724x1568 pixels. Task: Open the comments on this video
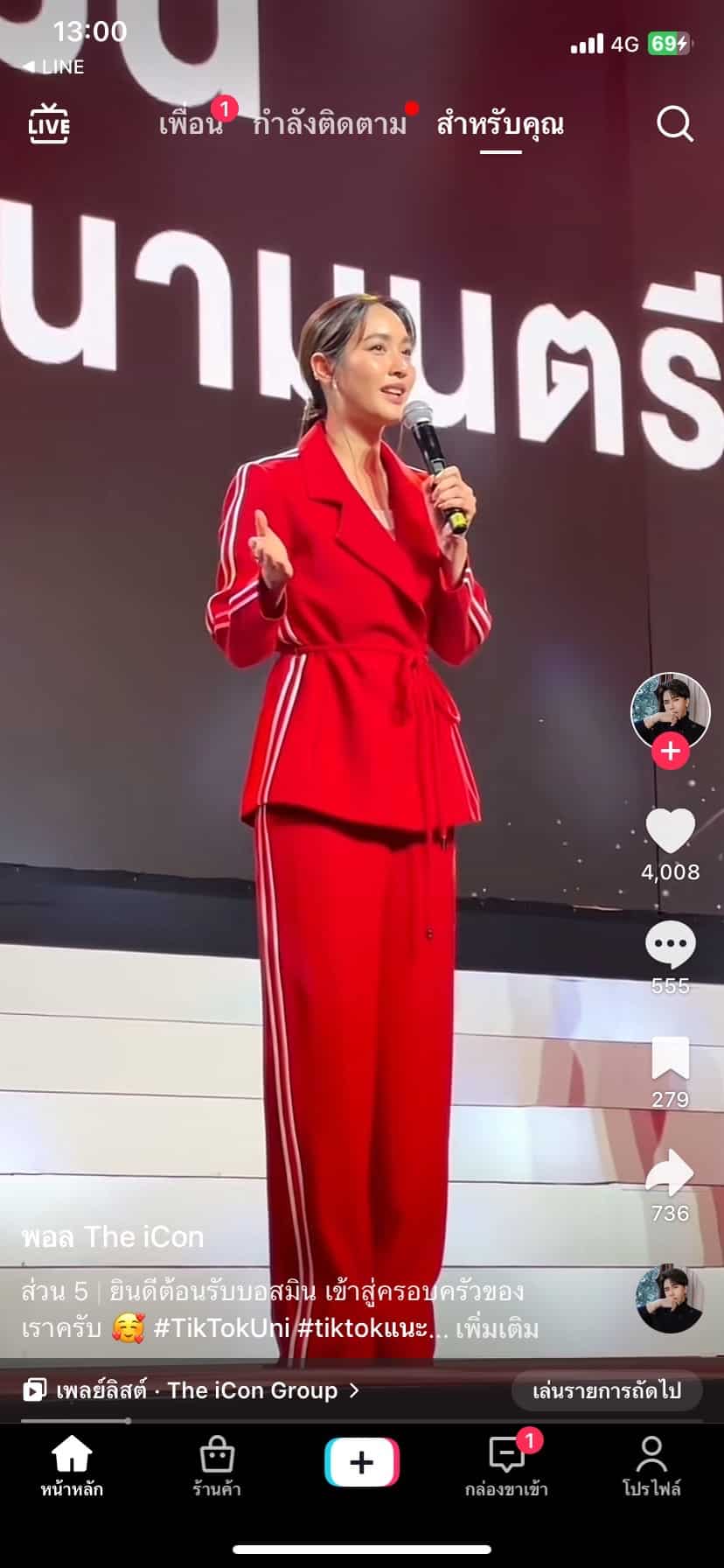[x=670, y=945]
